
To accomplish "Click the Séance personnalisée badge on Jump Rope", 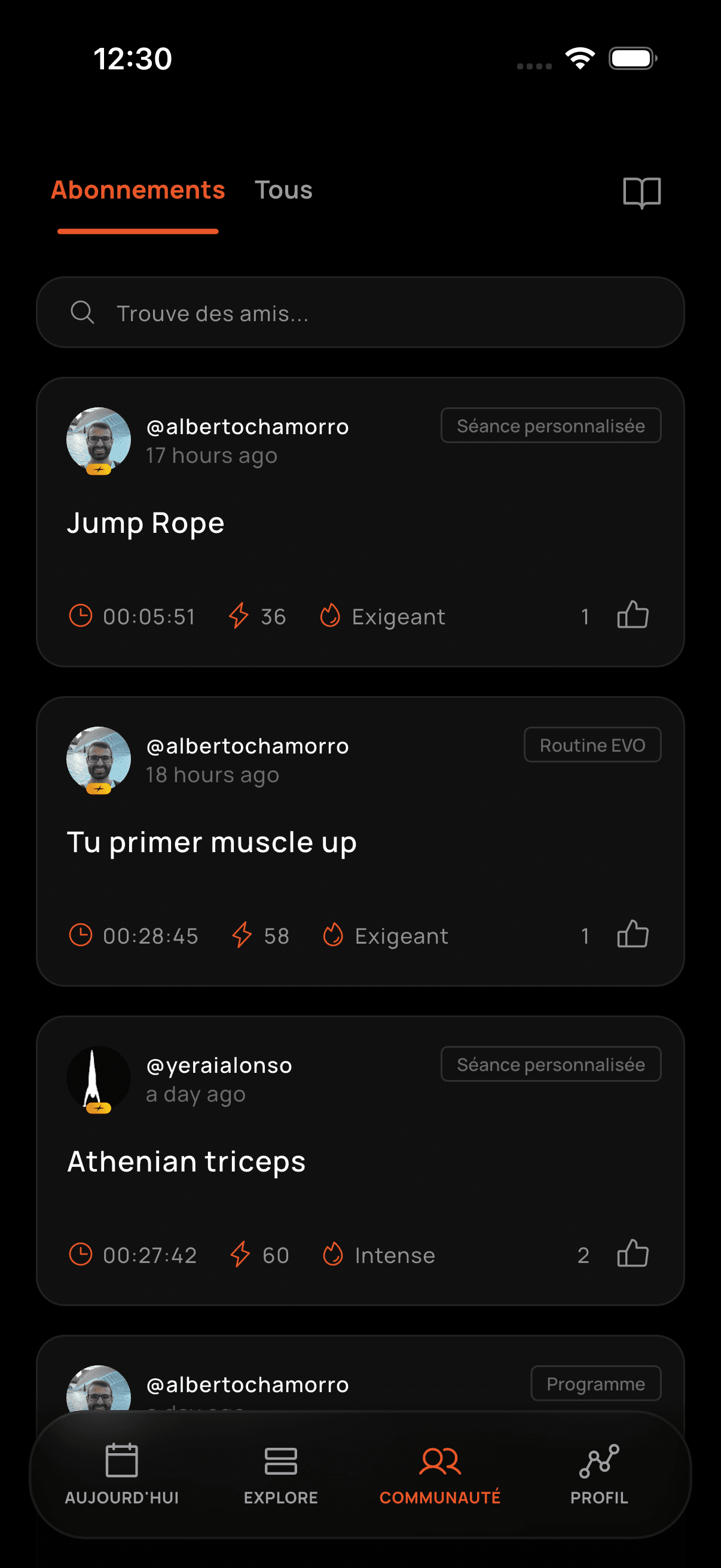I will point(550,425).
